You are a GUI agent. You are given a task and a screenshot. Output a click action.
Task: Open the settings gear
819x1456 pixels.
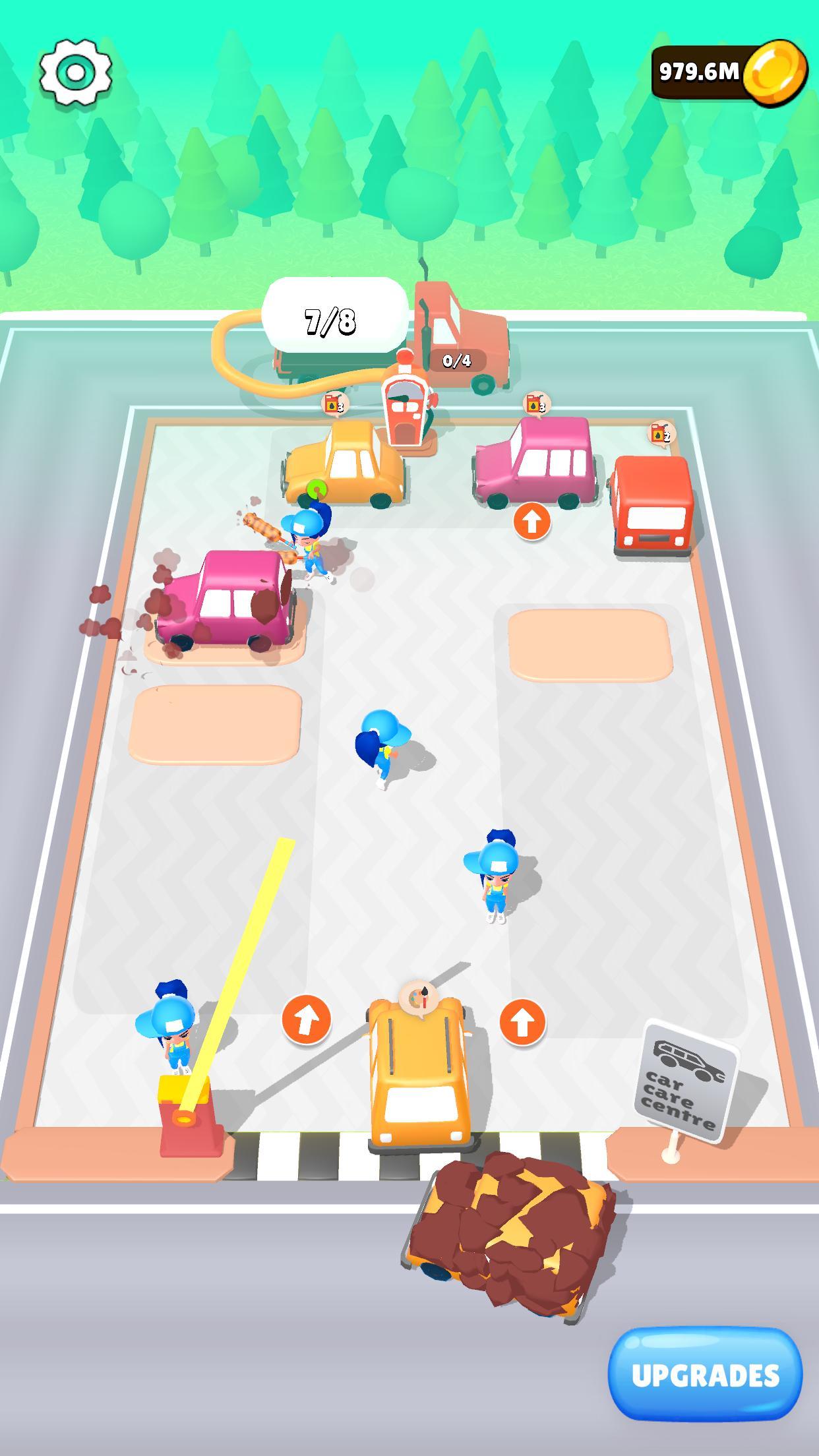[x=75, y=72]
